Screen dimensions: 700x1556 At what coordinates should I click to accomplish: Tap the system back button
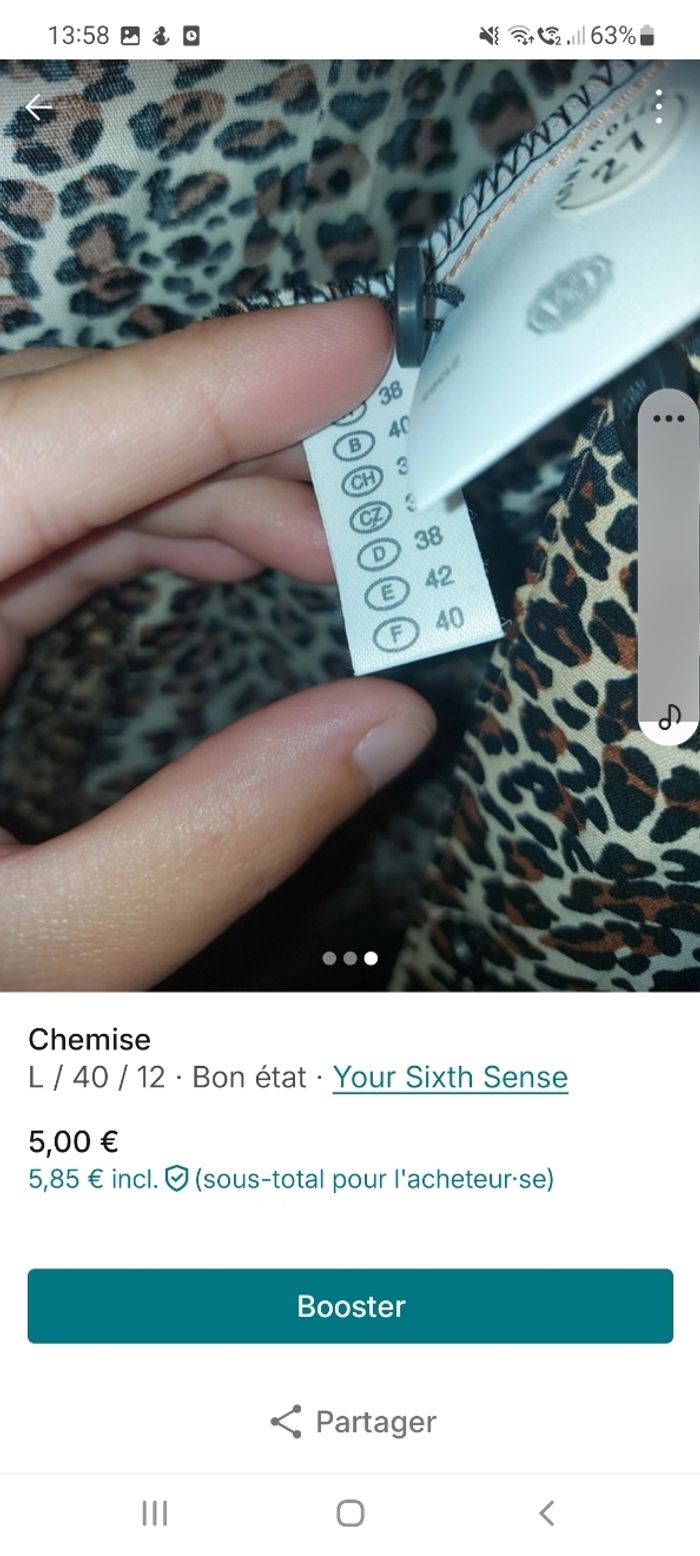click(546, 1513)
